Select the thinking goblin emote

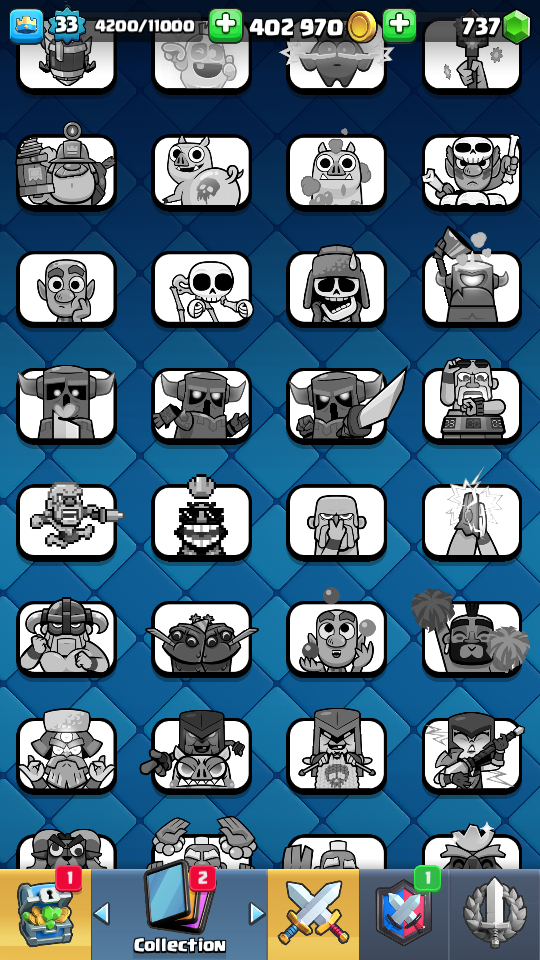67,288
